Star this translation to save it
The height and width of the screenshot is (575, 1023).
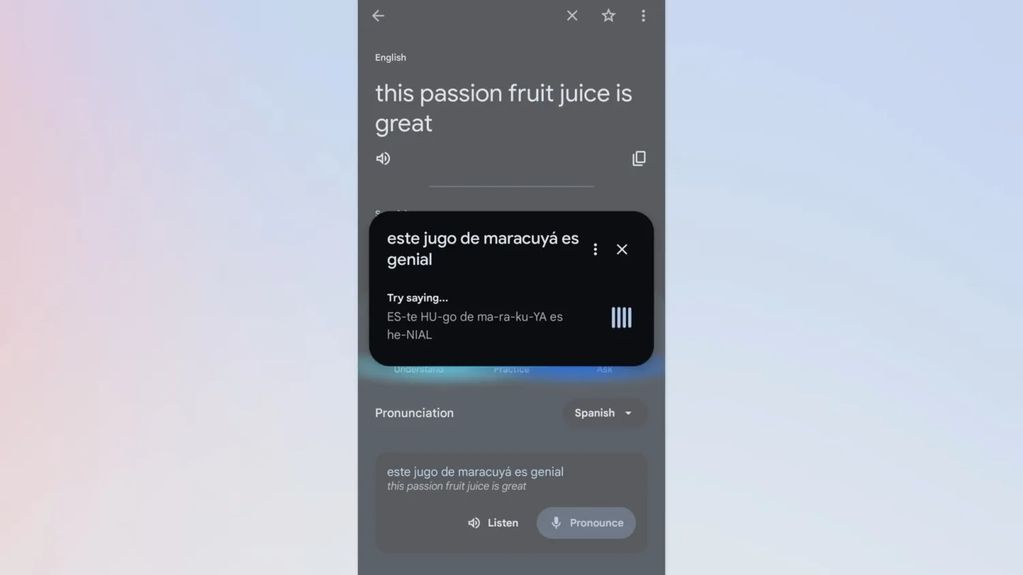pos(608,16)
